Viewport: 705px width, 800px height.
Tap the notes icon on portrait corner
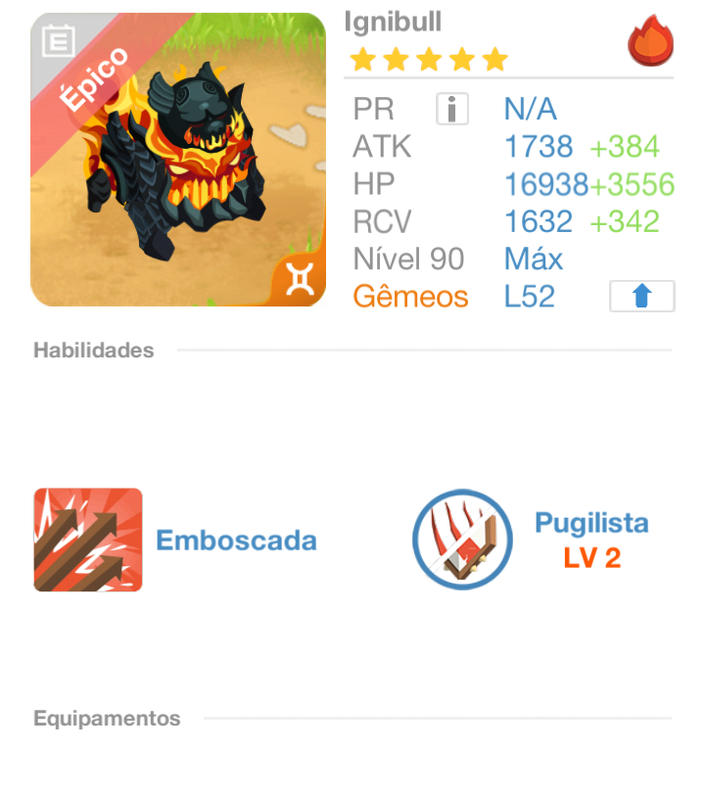click(58, 41)
